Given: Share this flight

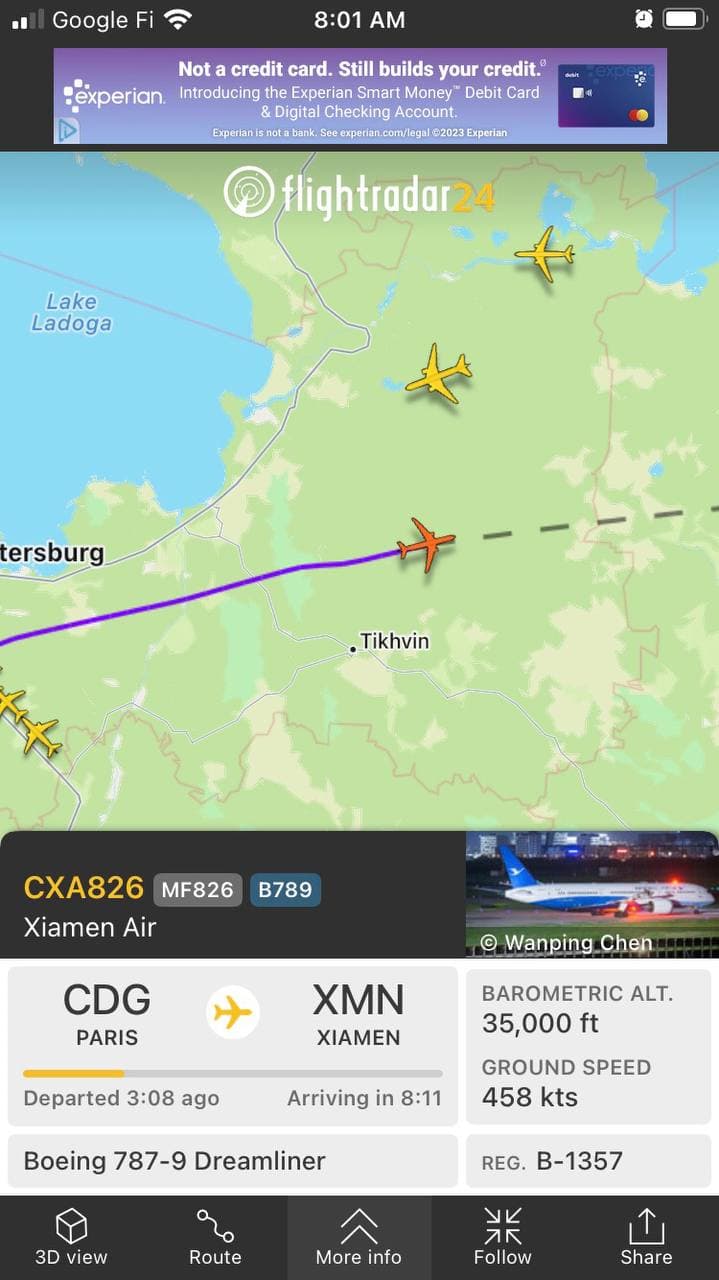Looking at the screenshot, I should tap(646, 1237).
